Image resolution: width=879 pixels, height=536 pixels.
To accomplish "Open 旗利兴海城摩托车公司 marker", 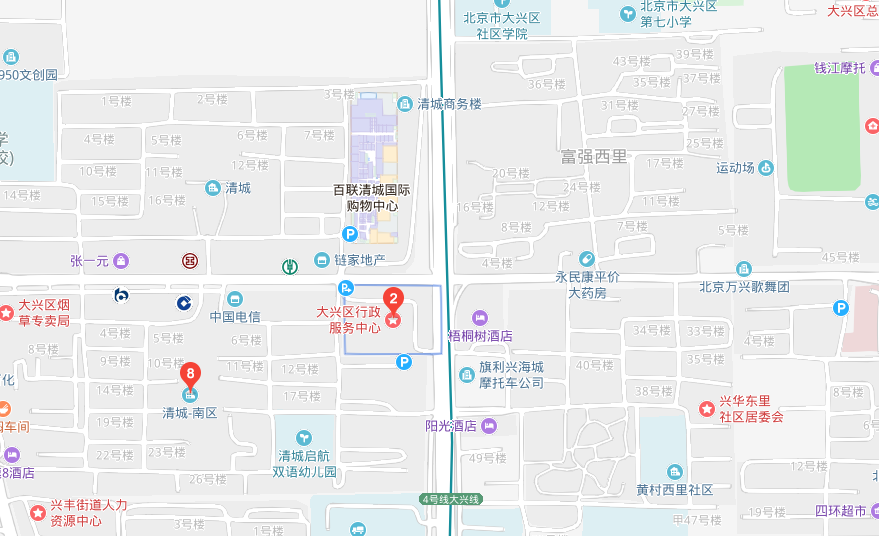I will coord(467,375).
